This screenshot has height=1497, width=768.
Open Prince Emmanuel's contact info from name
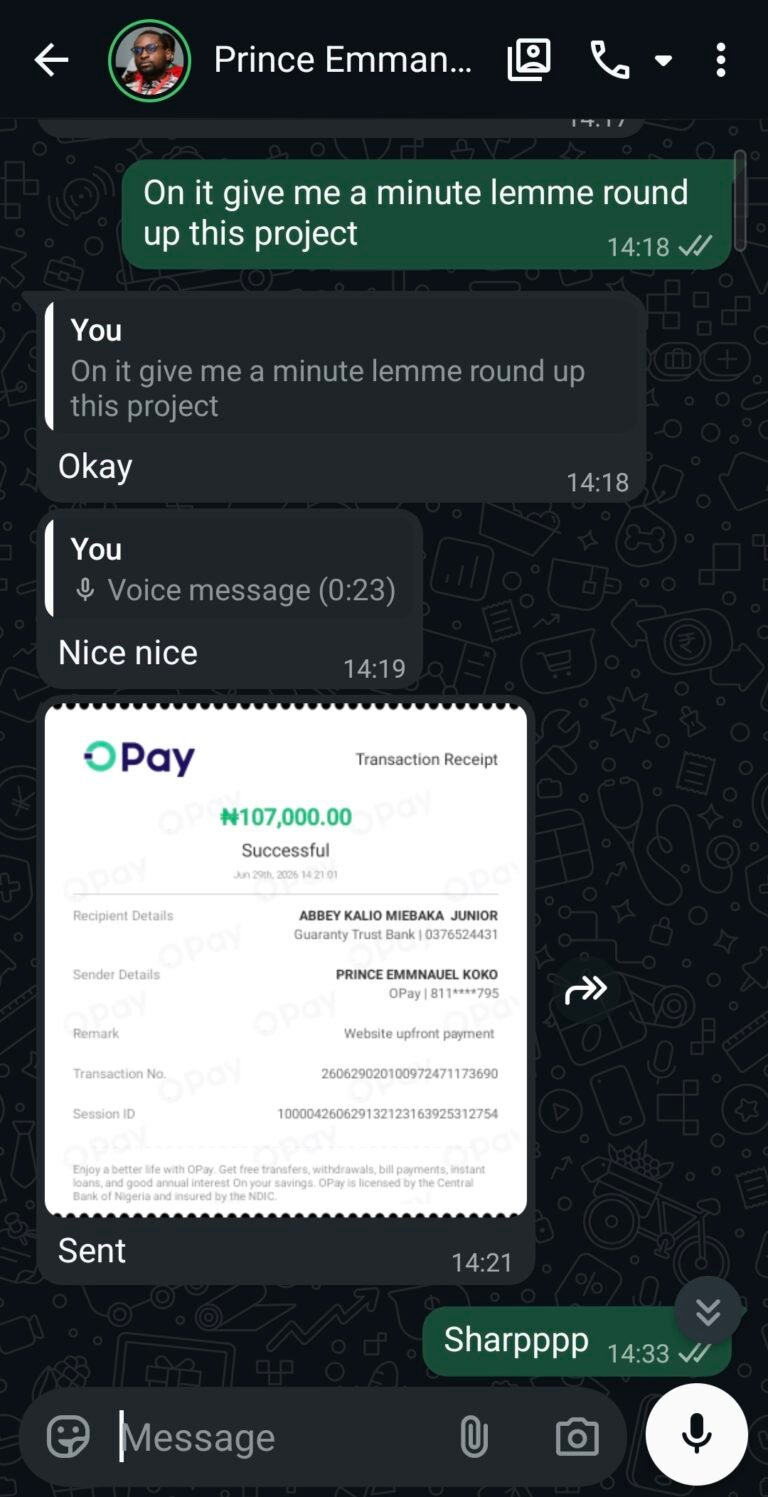click(342, 60)
